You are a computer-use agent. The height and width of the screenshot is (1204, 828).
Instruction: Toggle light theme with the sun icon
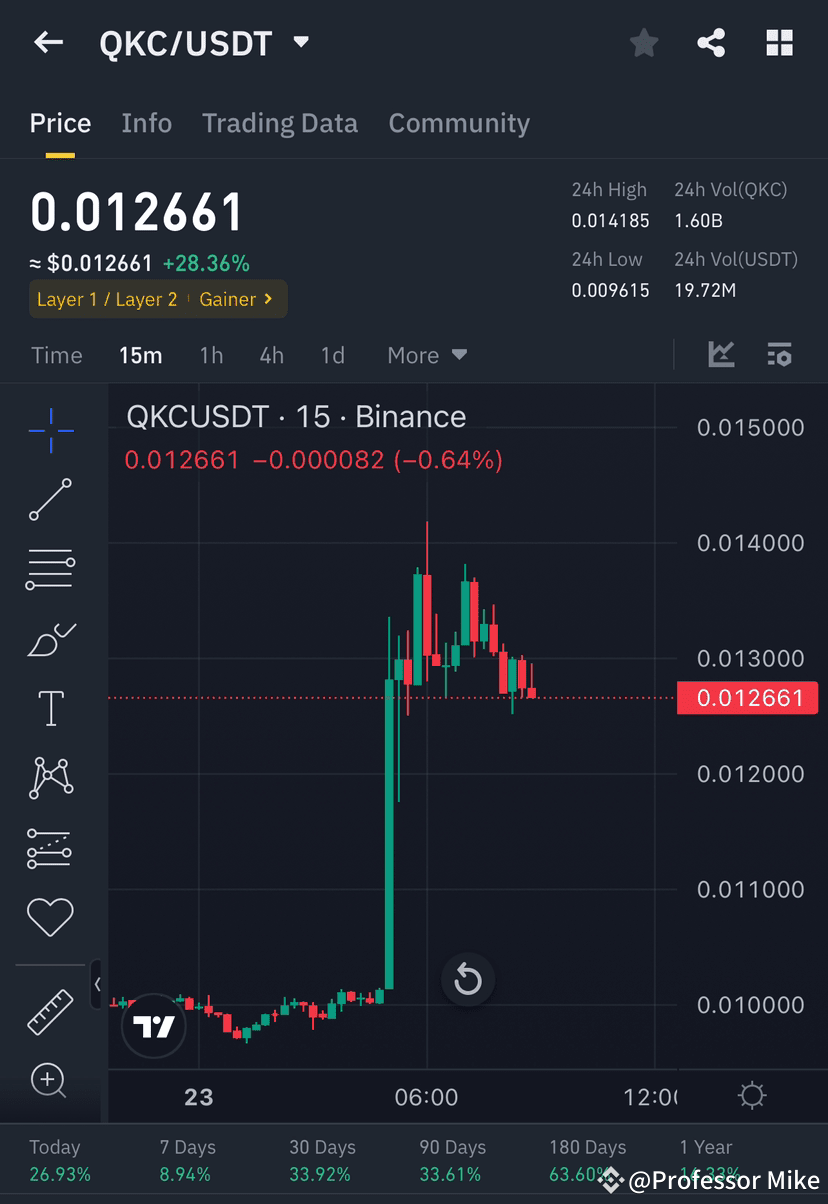point(752,1096)
